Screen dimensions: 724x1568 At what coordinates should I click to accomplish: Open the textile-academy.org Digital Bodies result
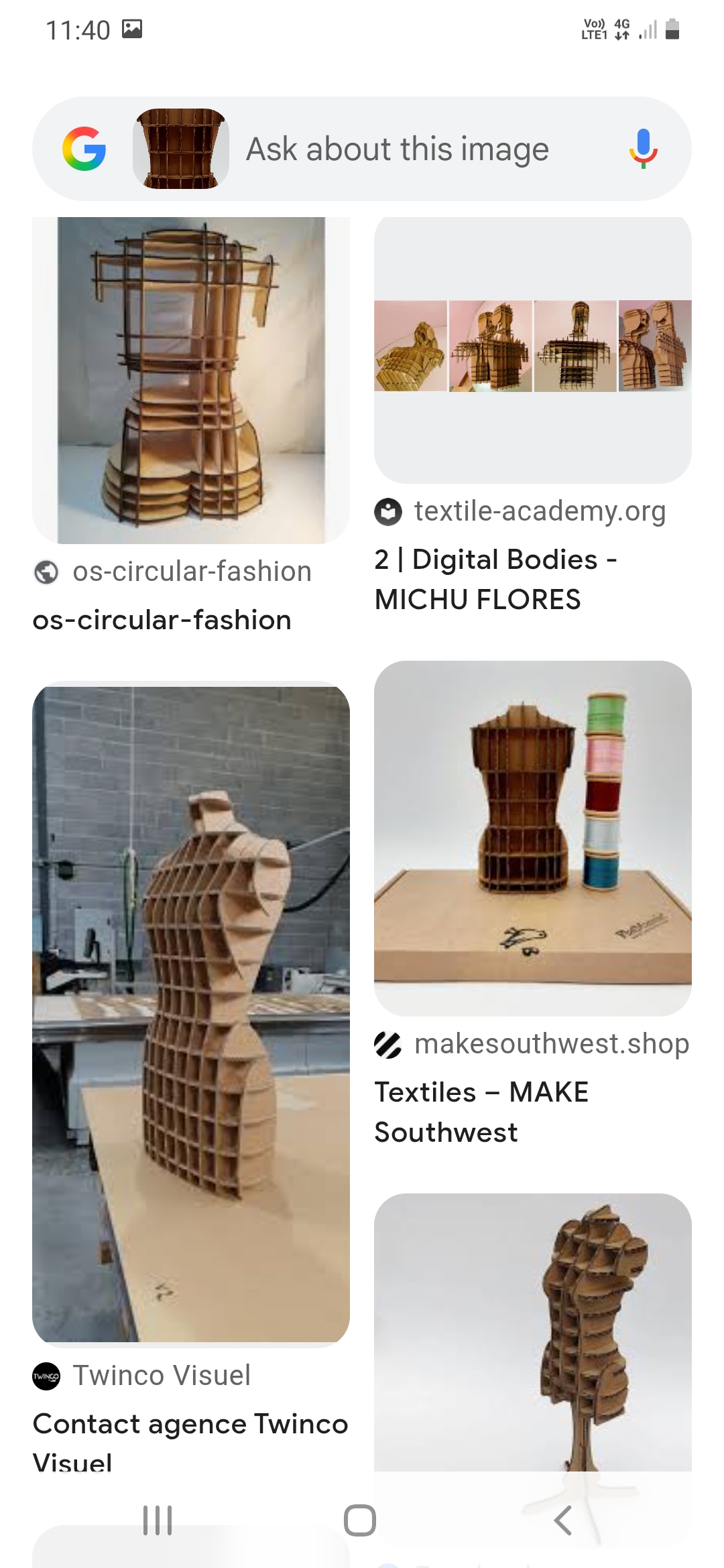click(532, 349)
